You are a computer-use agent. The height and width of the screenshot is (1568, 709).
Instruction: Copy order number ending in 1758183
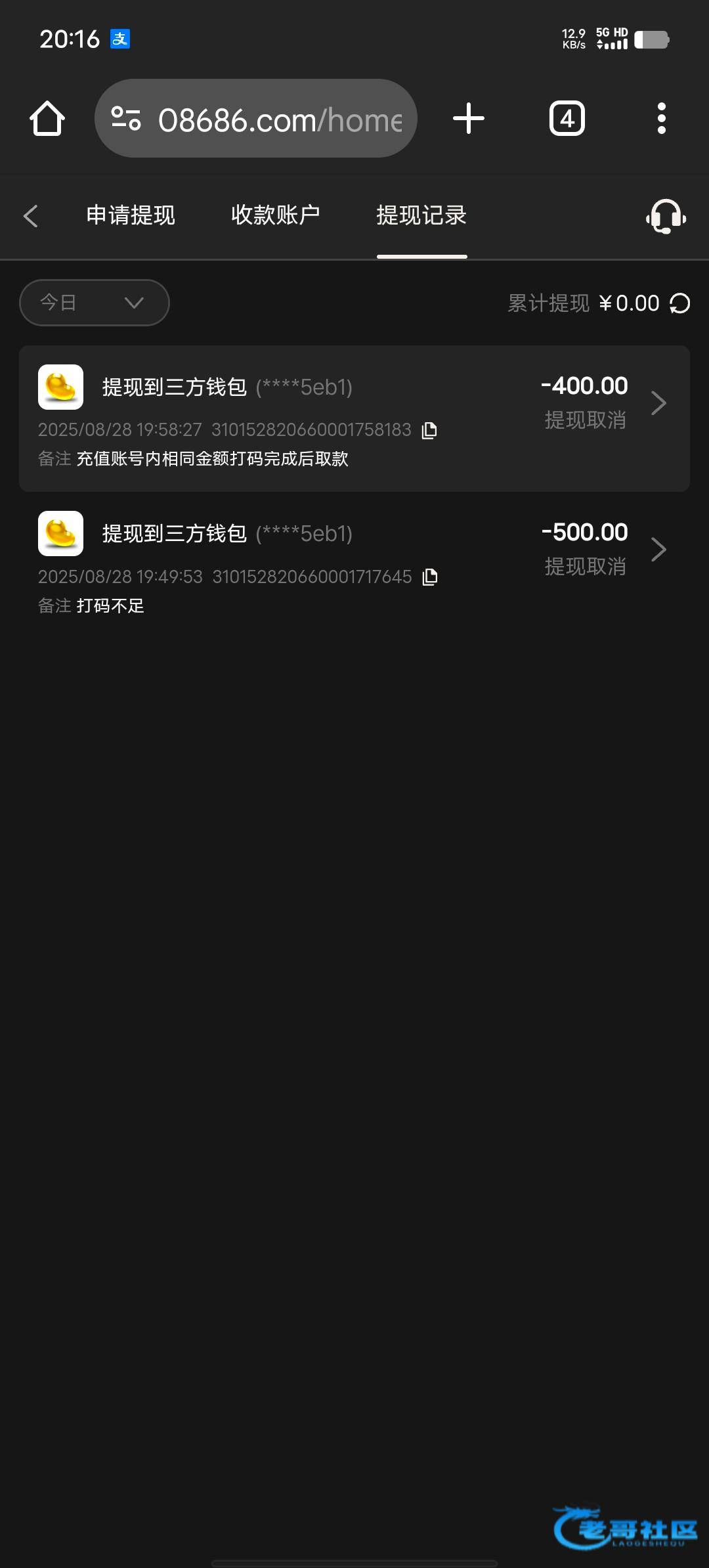[429, 431]
